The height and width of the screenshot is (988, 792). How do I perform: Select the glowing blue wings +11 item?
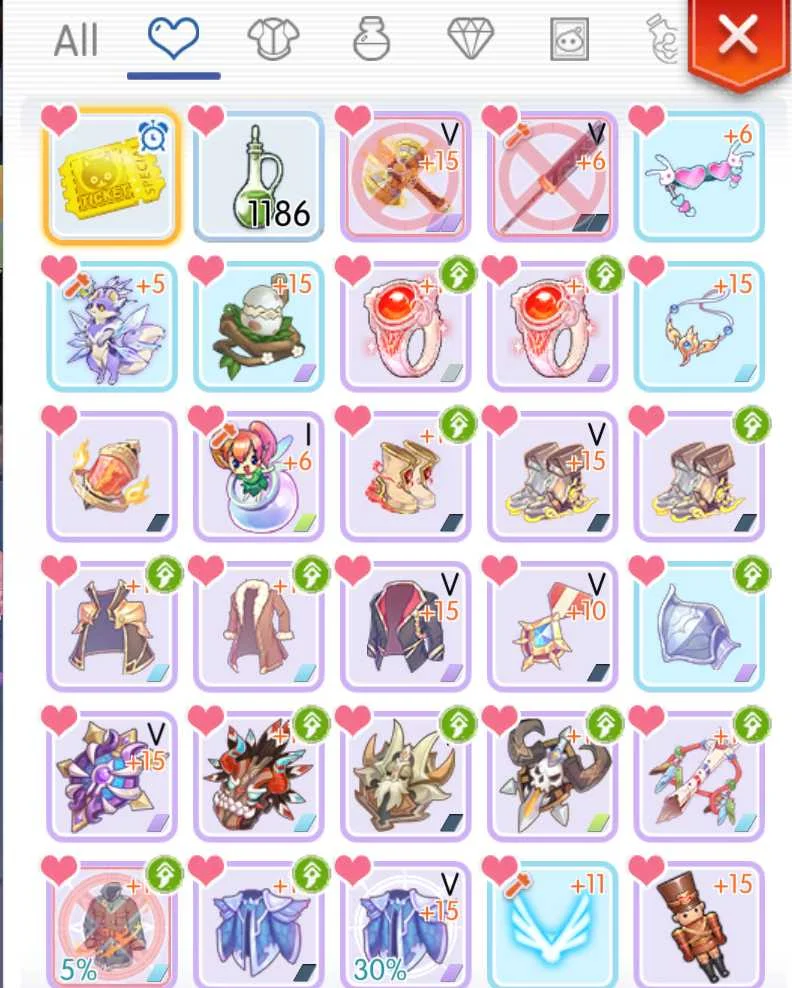coord(552,922)
